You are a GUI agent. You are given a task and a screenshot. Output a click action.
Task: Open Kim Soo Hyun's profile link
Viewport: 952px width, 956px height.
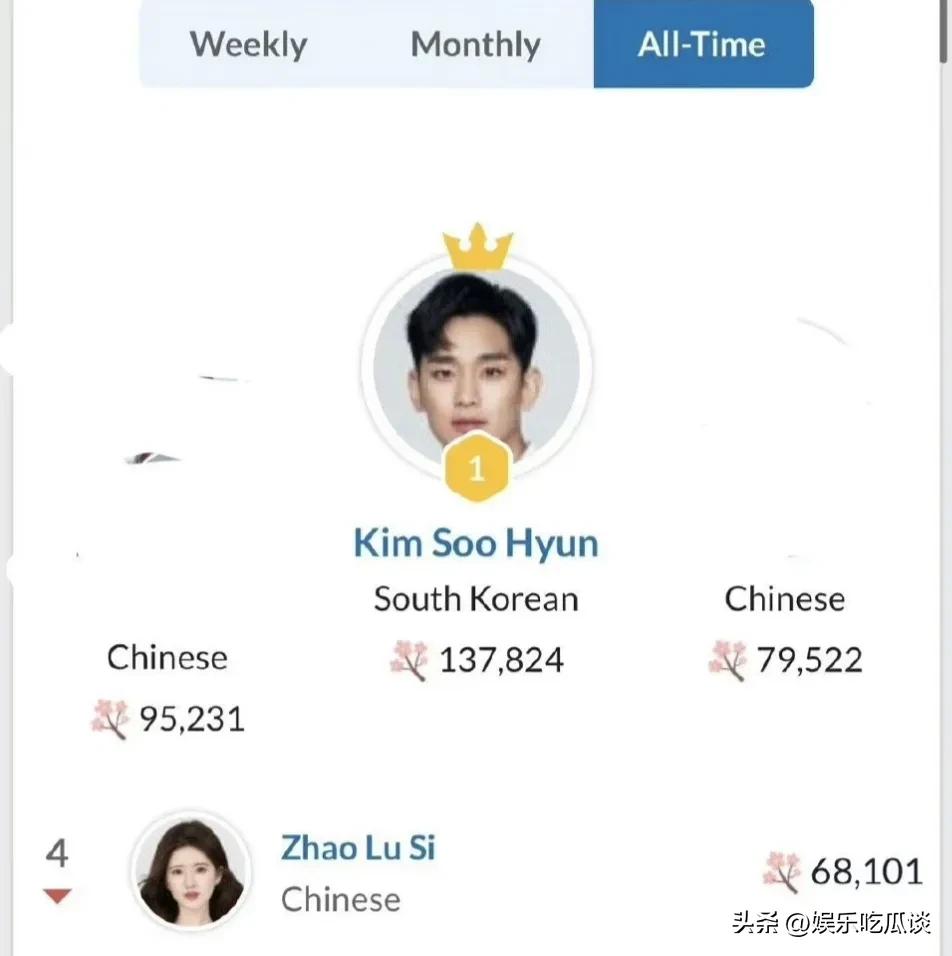[476, 543]
